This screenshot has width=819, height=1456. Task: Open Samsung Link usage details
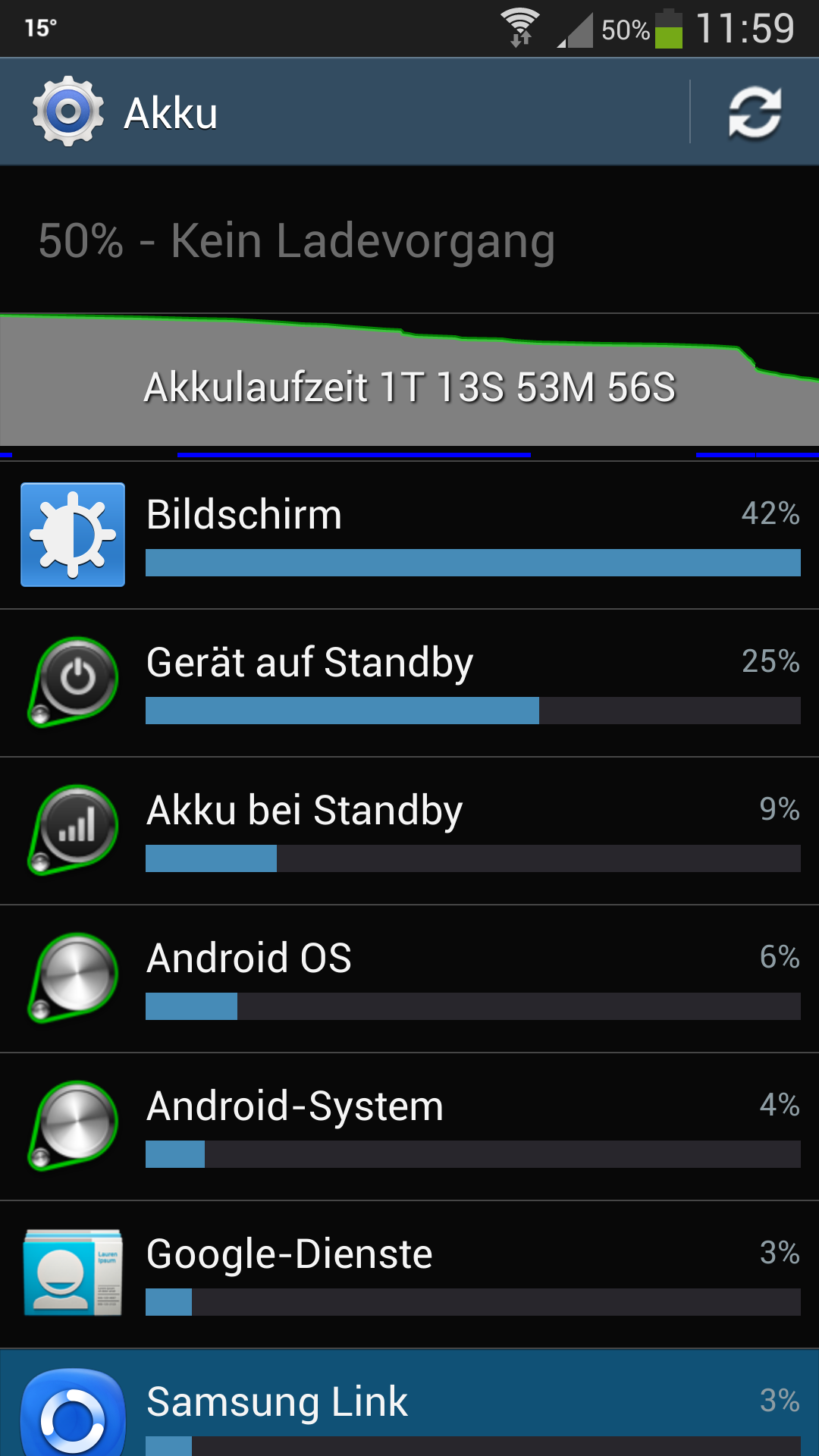tap(409, 1403)
